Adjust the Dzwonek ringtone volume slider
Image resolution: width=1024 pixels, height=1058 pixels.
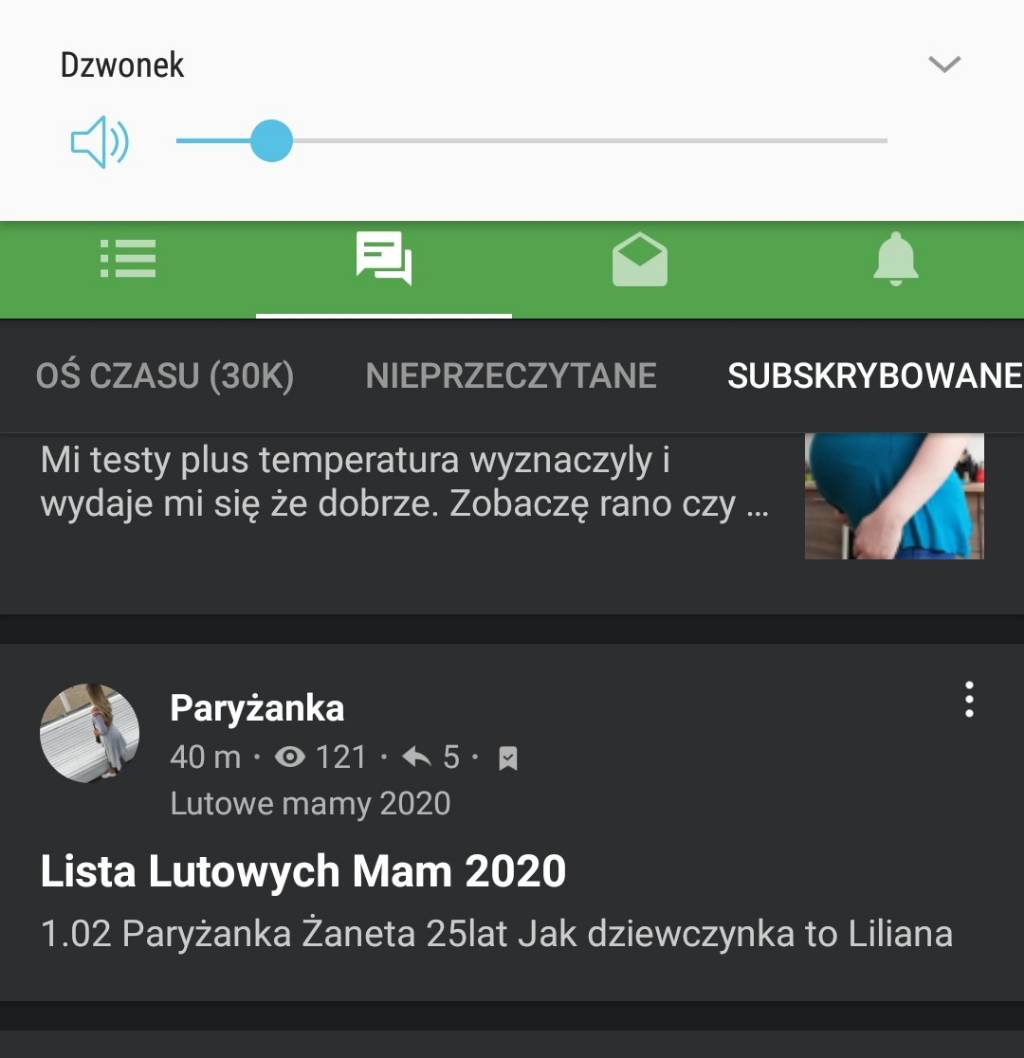tap(271, 141)
